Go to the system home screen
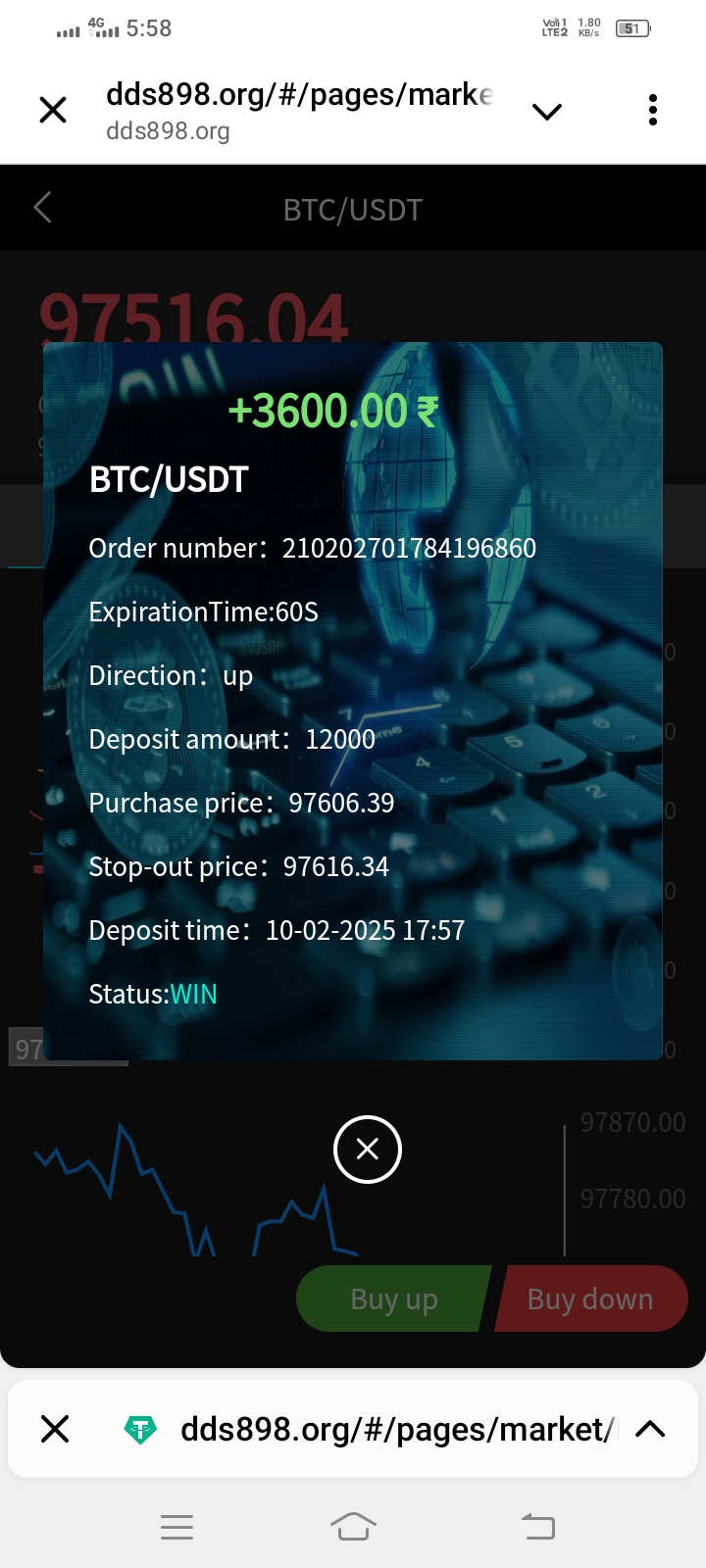 coord(353,1526)
